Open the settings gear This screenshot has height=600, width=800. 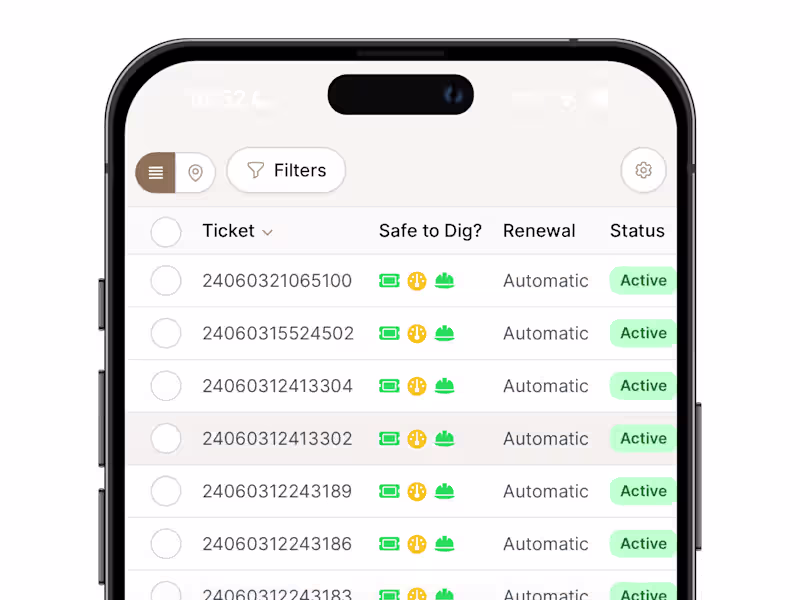pyautogui.click(x=643, y=171)
